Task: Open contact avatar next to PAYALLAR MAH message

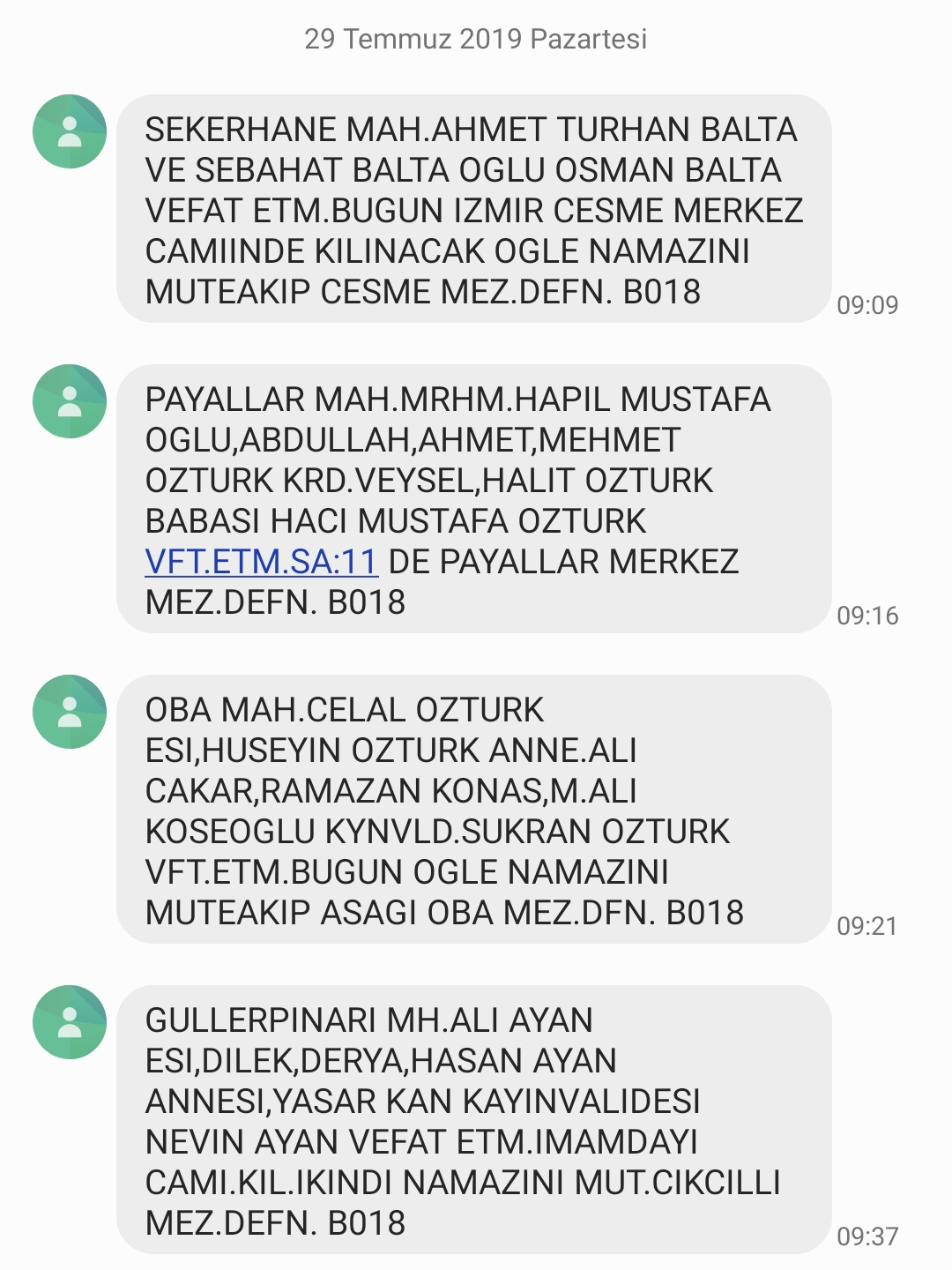Action: click(x=70, y=401)
